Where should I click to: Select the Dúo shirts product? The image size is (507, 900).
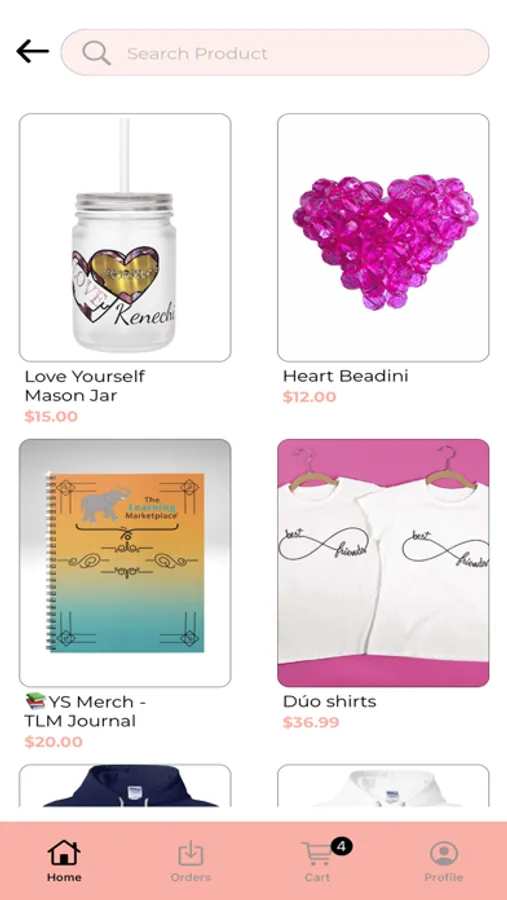click(383, 563)
